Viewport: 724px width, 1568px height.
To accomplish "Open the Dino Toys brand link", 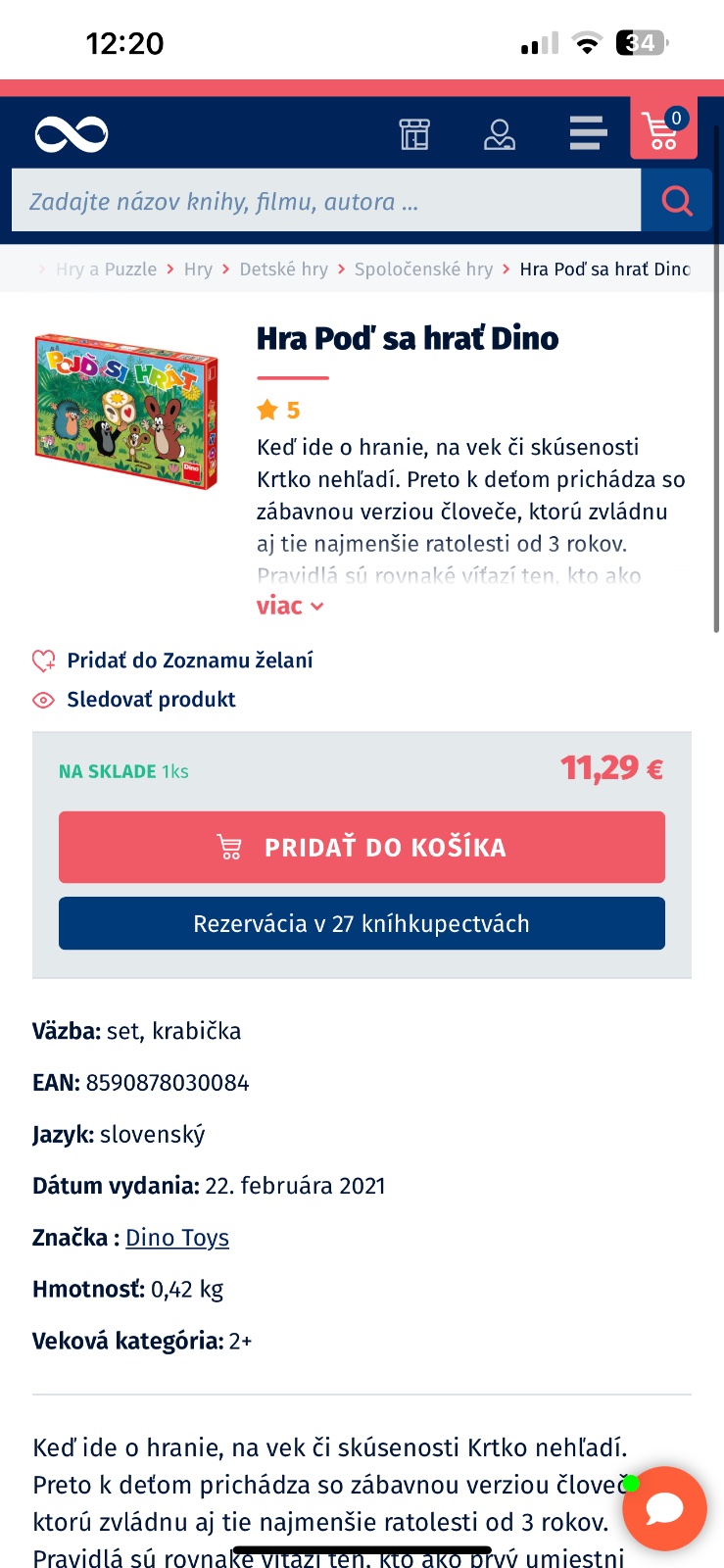I will coord(177,1238).
